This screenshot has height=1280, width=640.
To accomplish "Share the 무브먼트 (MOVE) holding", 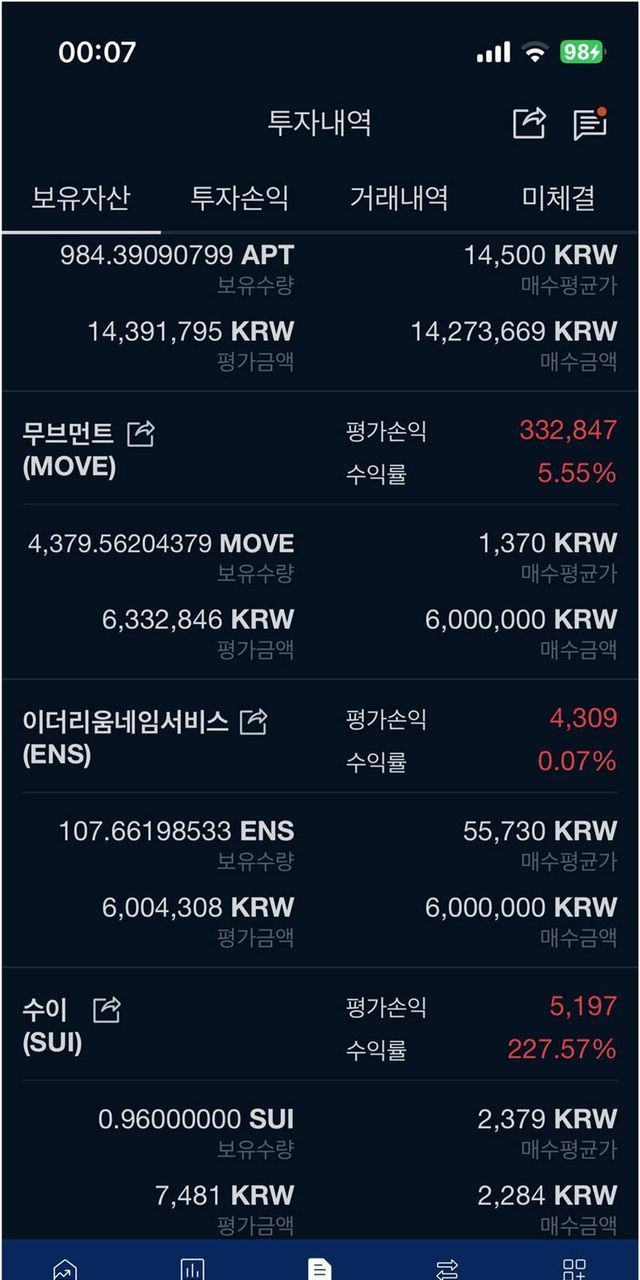I will tap(141, 433).
